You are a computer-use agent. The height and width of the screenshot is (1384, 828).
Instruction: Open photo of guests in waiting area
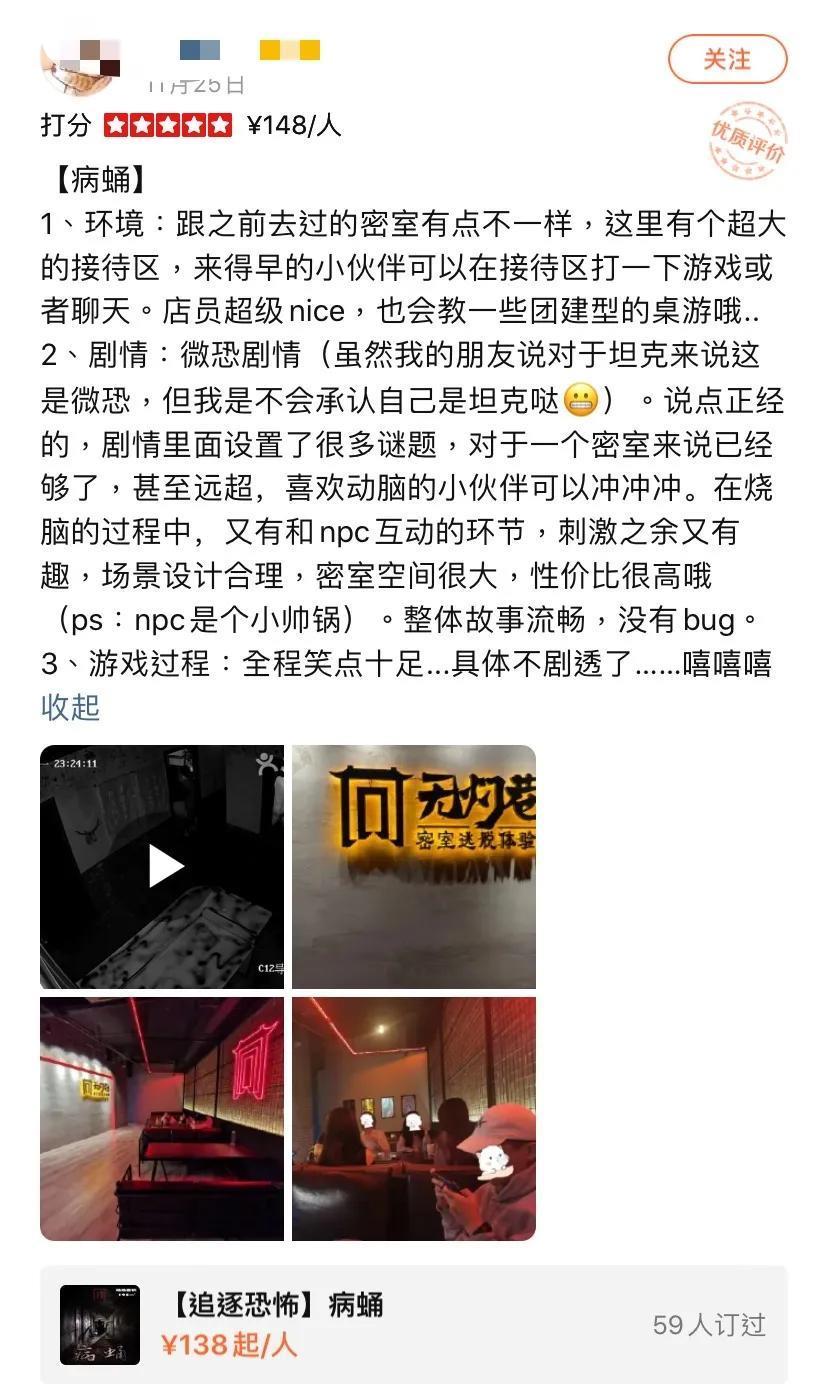point(413,1118)
